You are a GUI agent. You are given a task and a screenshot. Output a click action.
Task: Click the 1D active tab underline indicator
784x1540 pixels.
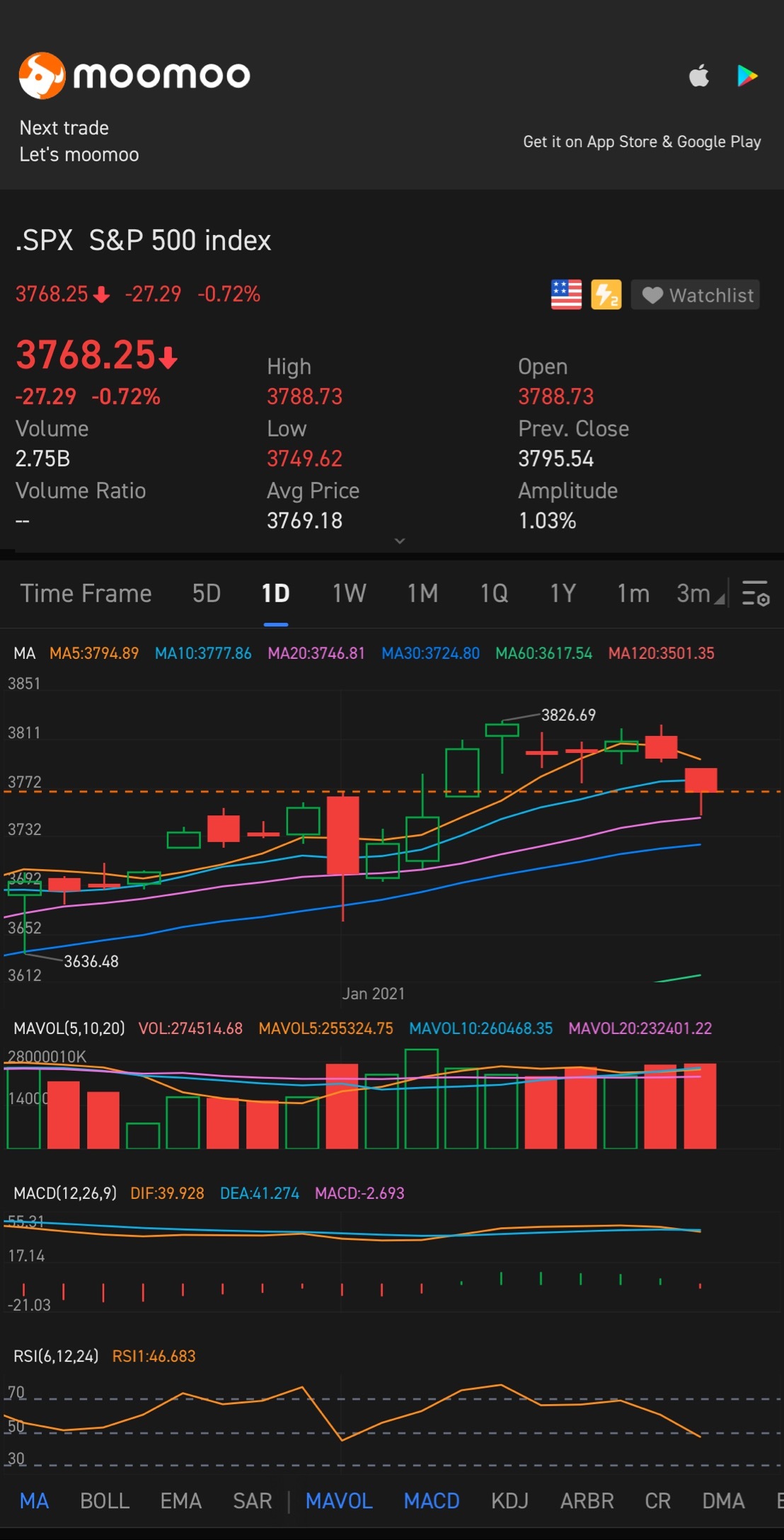276,624
